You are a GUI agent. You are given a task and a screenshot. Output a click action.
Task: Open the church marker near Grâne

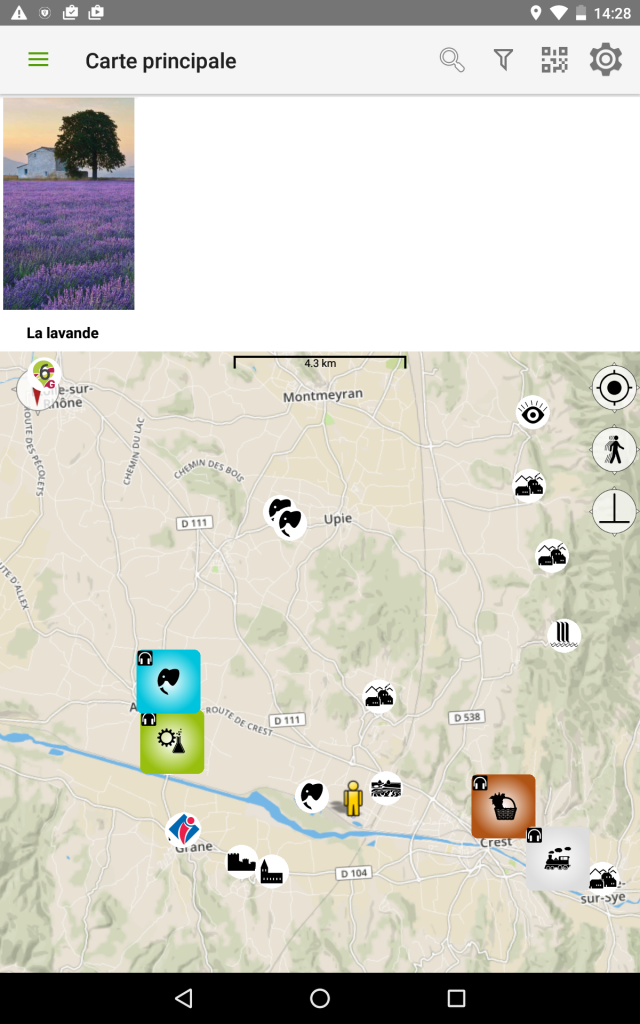(x=272, y=872)
